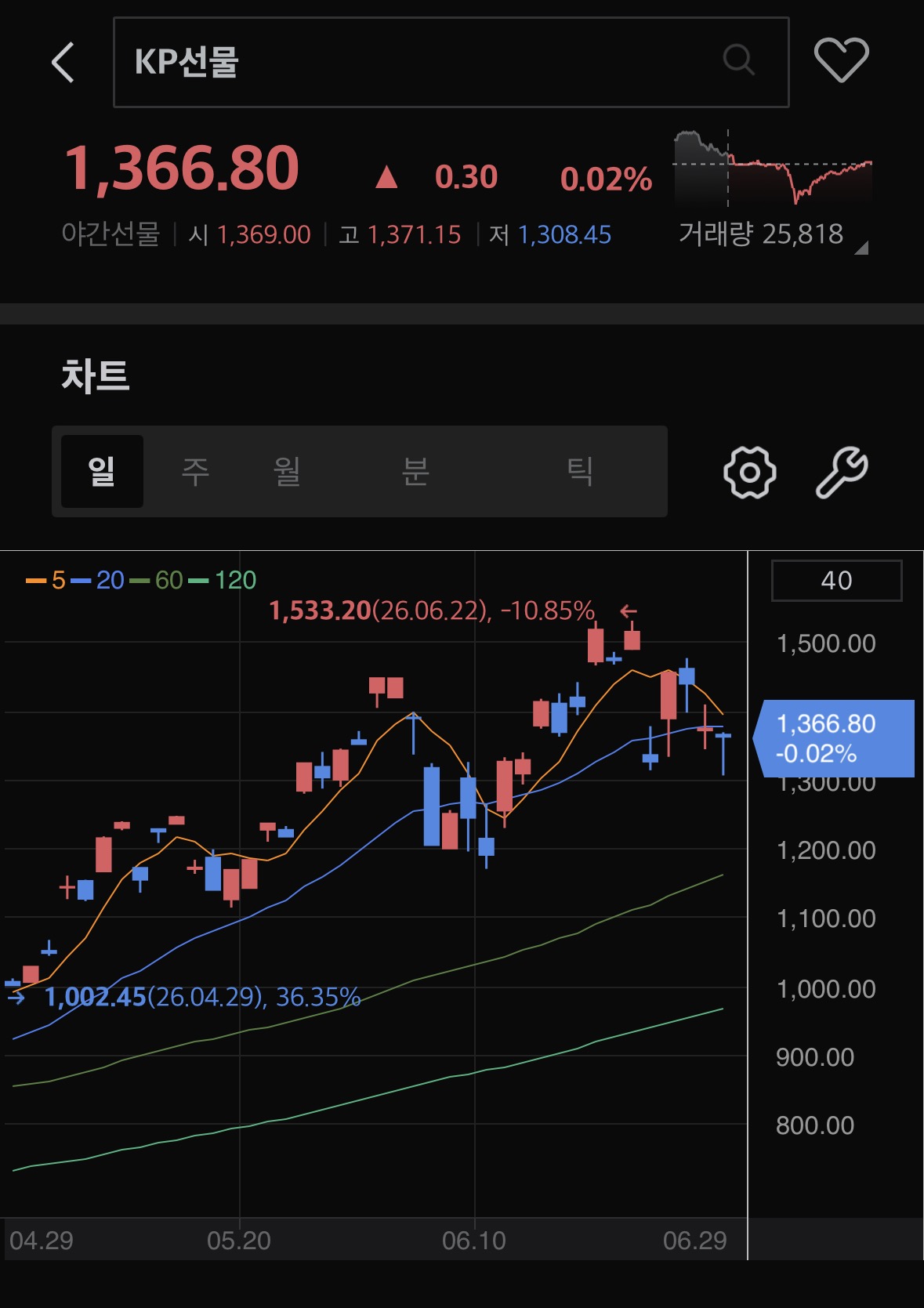The image size is (924, 1308).
Task: Switch to the 분 minute chart
Action: click(x=415, y=471)
